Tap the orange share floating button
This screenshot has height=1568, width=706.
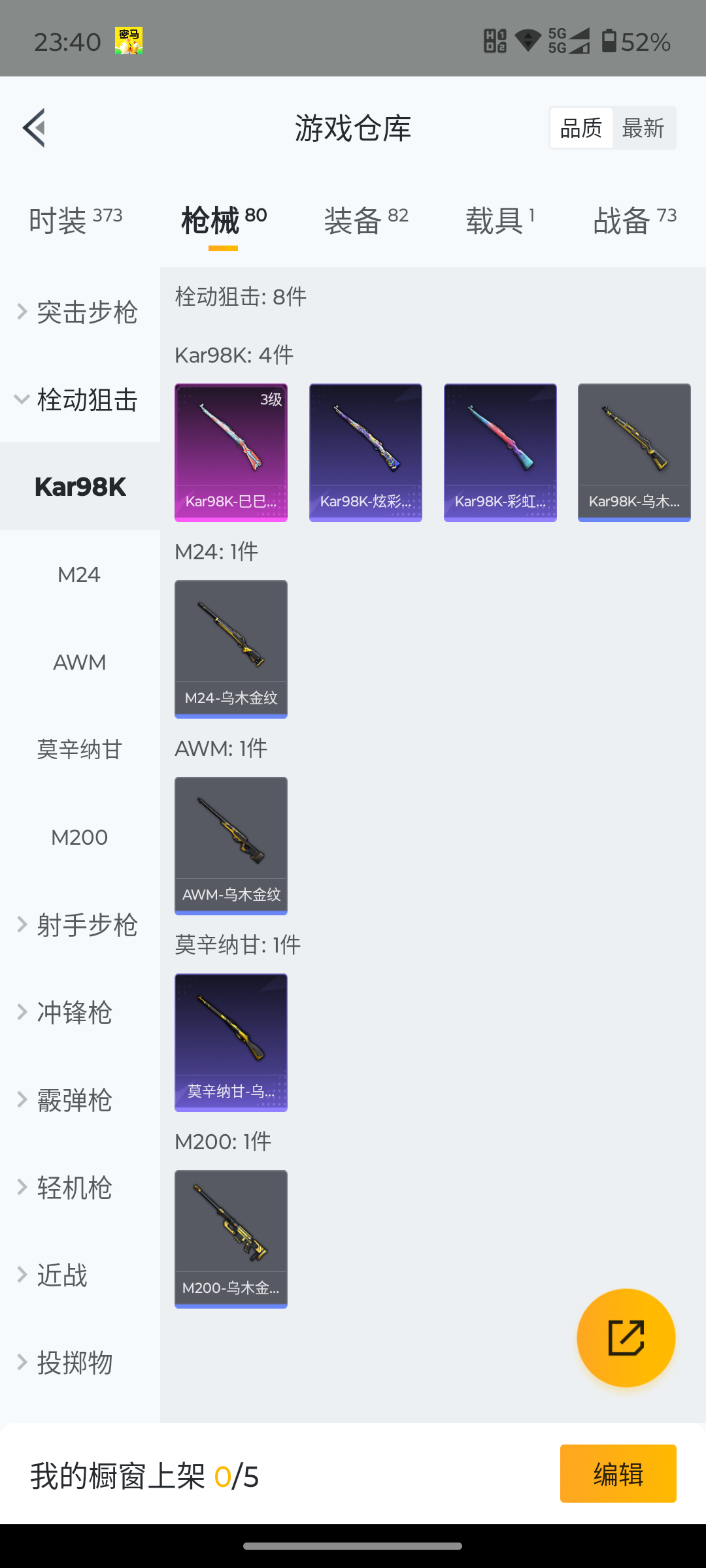click(x=626, y=1337)
